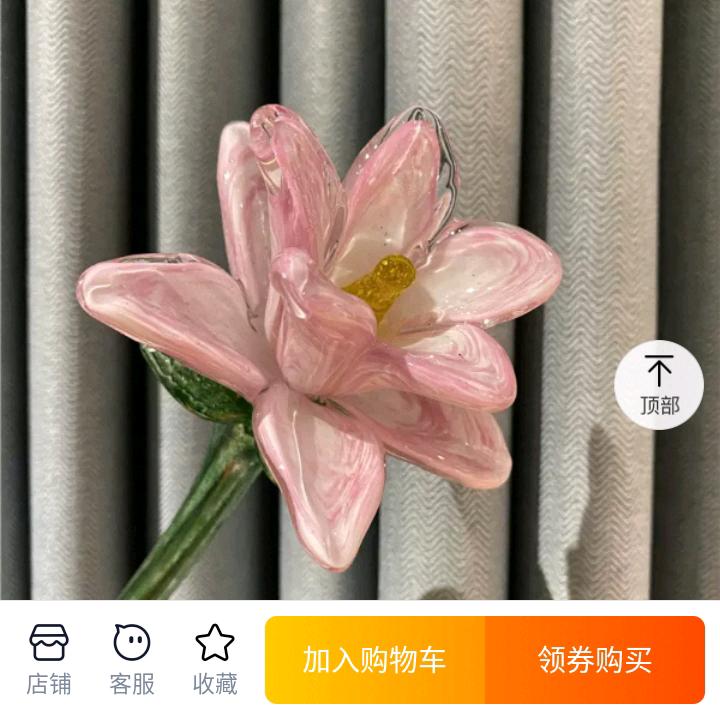The image size is (720, 720).
Task: Jump back to top with 顶部 button
Action: tap(659, 384)
